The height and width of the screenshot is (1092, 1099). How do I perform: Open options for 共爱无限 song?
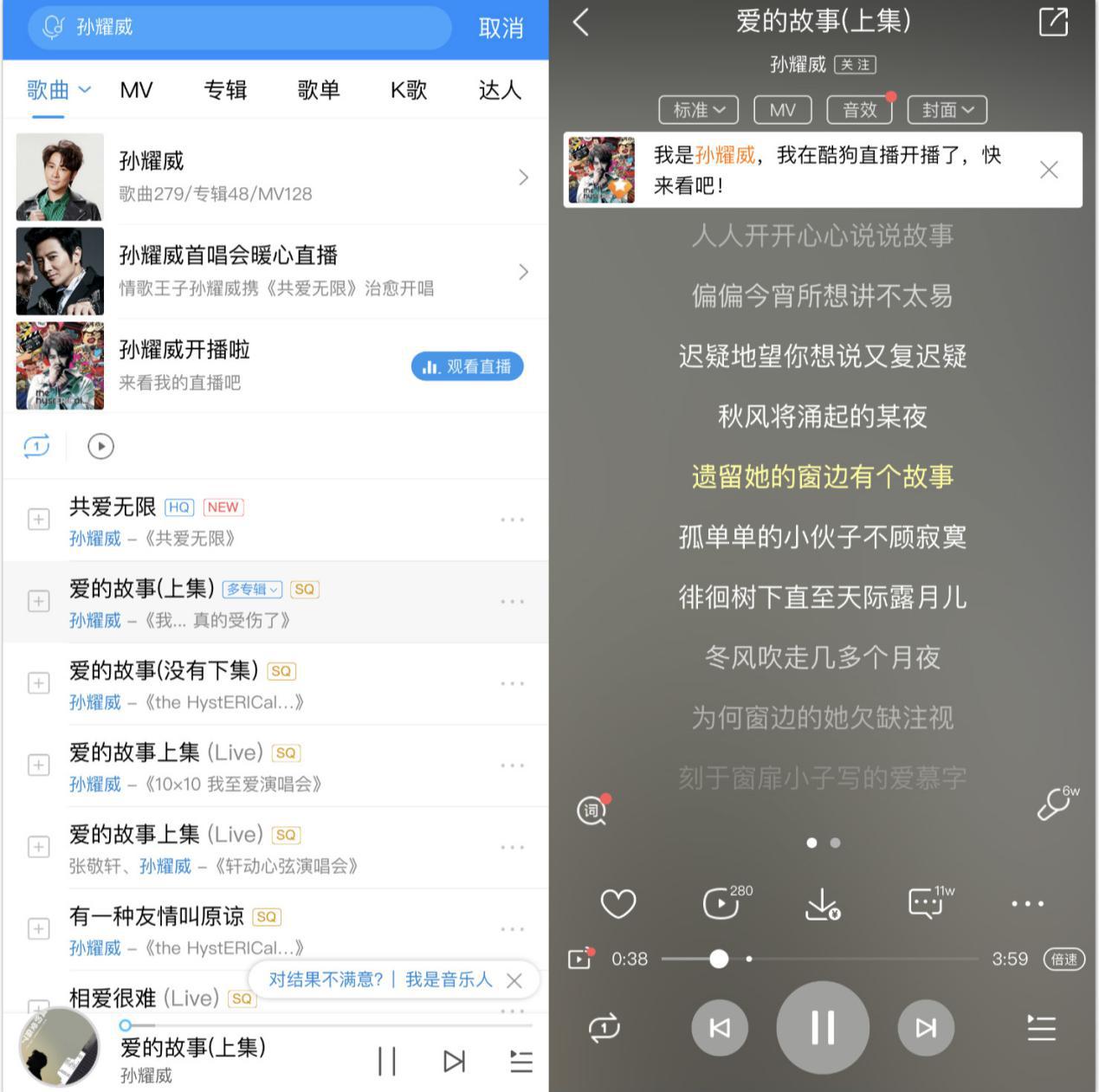tap(512, 520)
